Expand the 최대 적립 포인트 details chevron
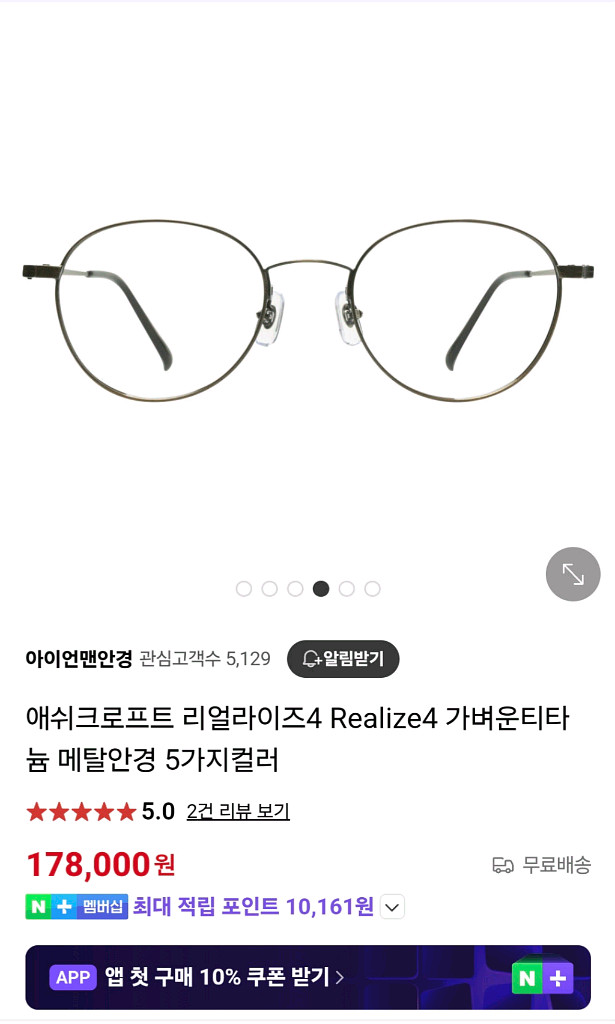The height and width of the screenshot is (1024, 615). pyautogui.click(x=394, y=908)
